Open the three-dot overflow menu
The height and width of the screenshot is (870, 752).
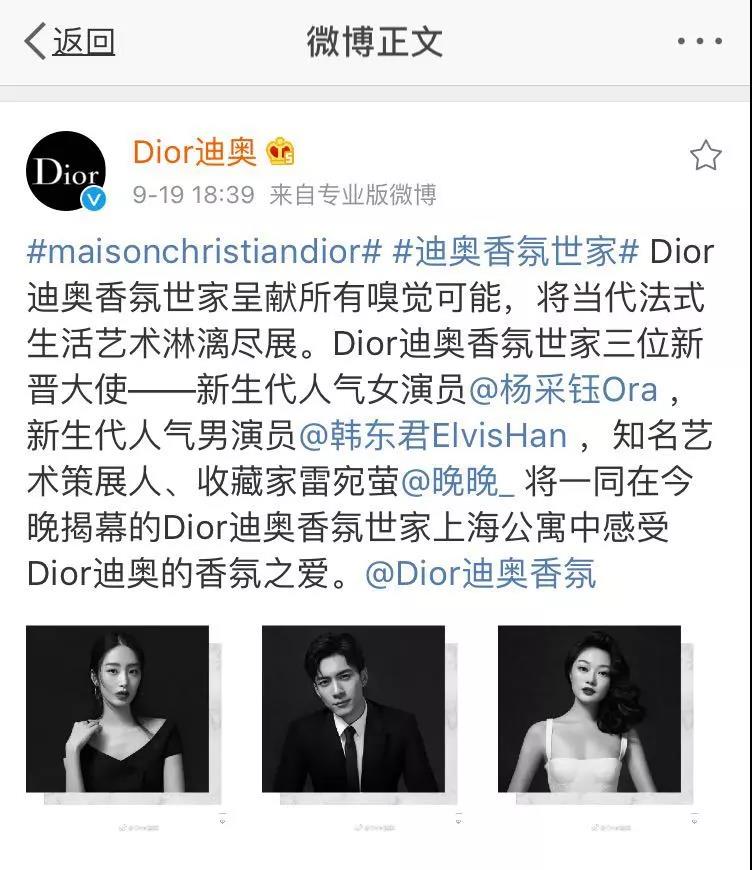point(699,41)
